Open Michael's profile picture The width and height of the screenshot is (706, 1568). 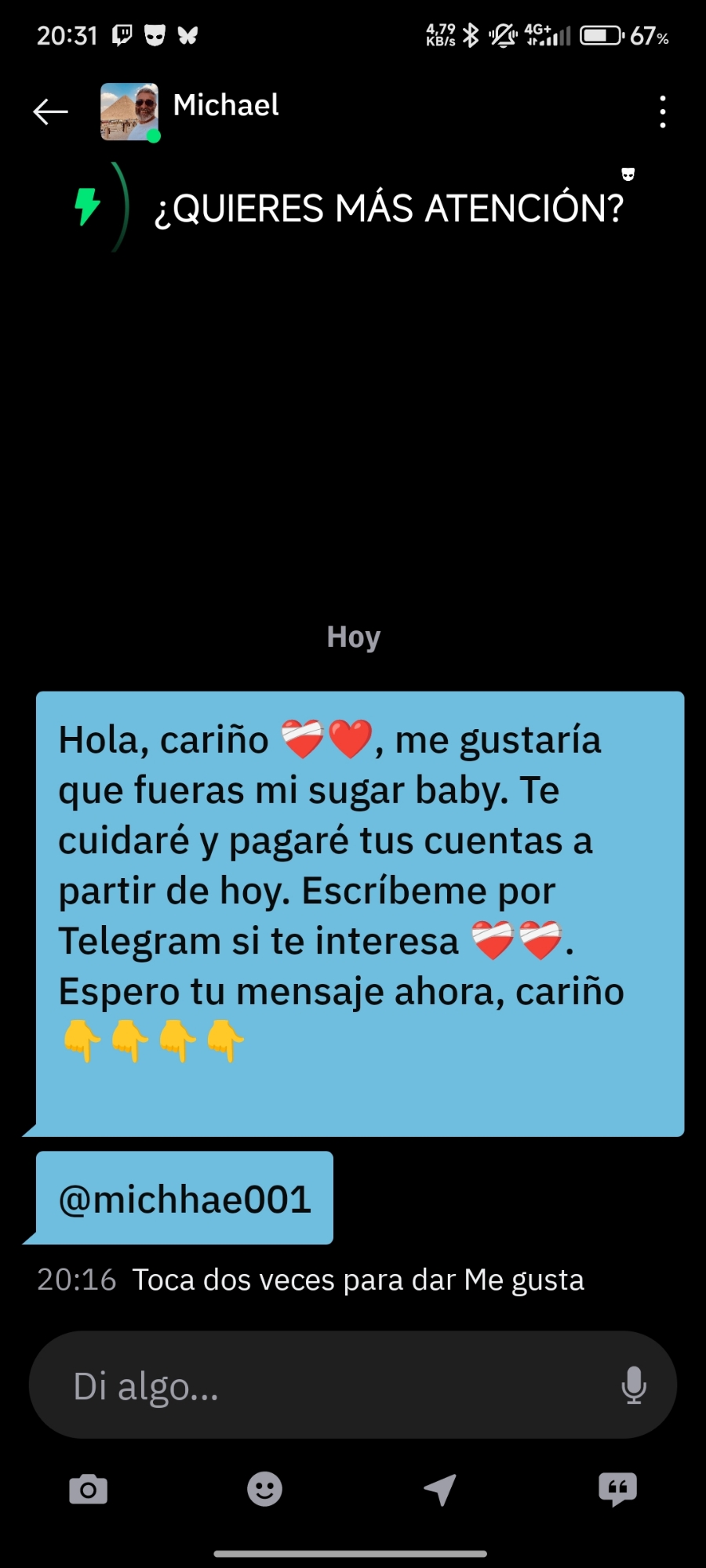(x=129, y=111)
